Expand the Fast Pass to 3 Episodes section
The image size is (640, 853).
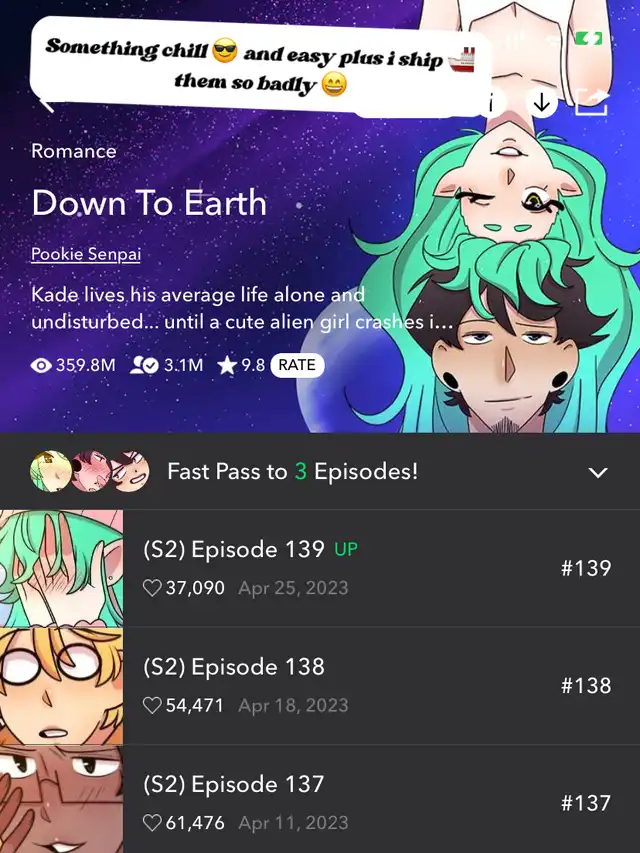[x=598, y=472]
